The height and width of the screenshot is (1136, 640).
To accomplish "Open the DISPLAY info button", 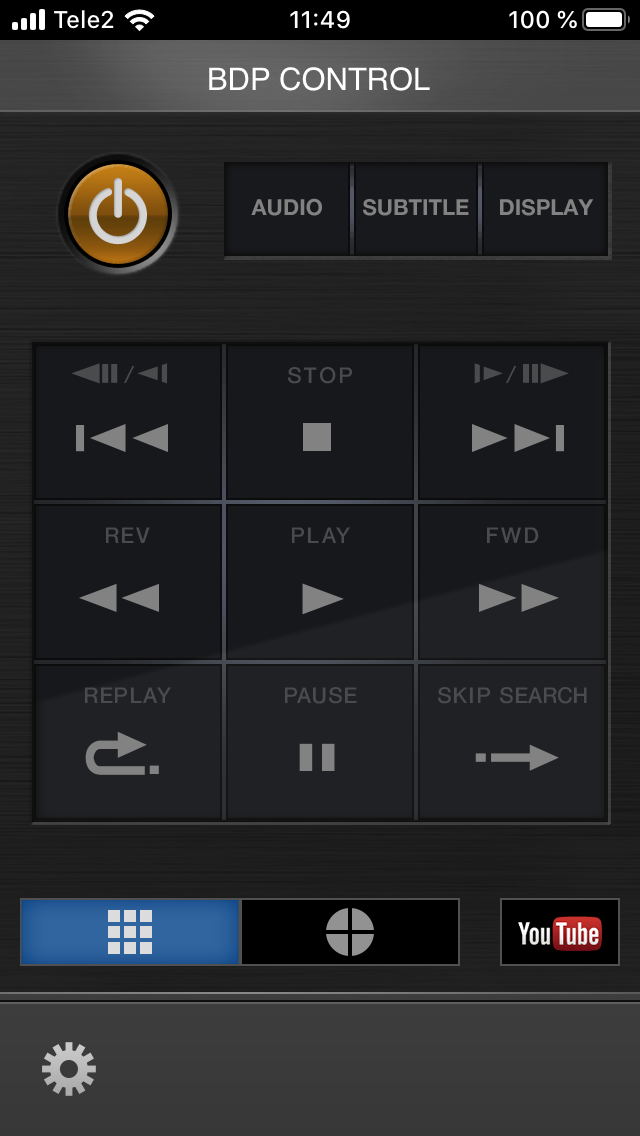I will 545,209.
